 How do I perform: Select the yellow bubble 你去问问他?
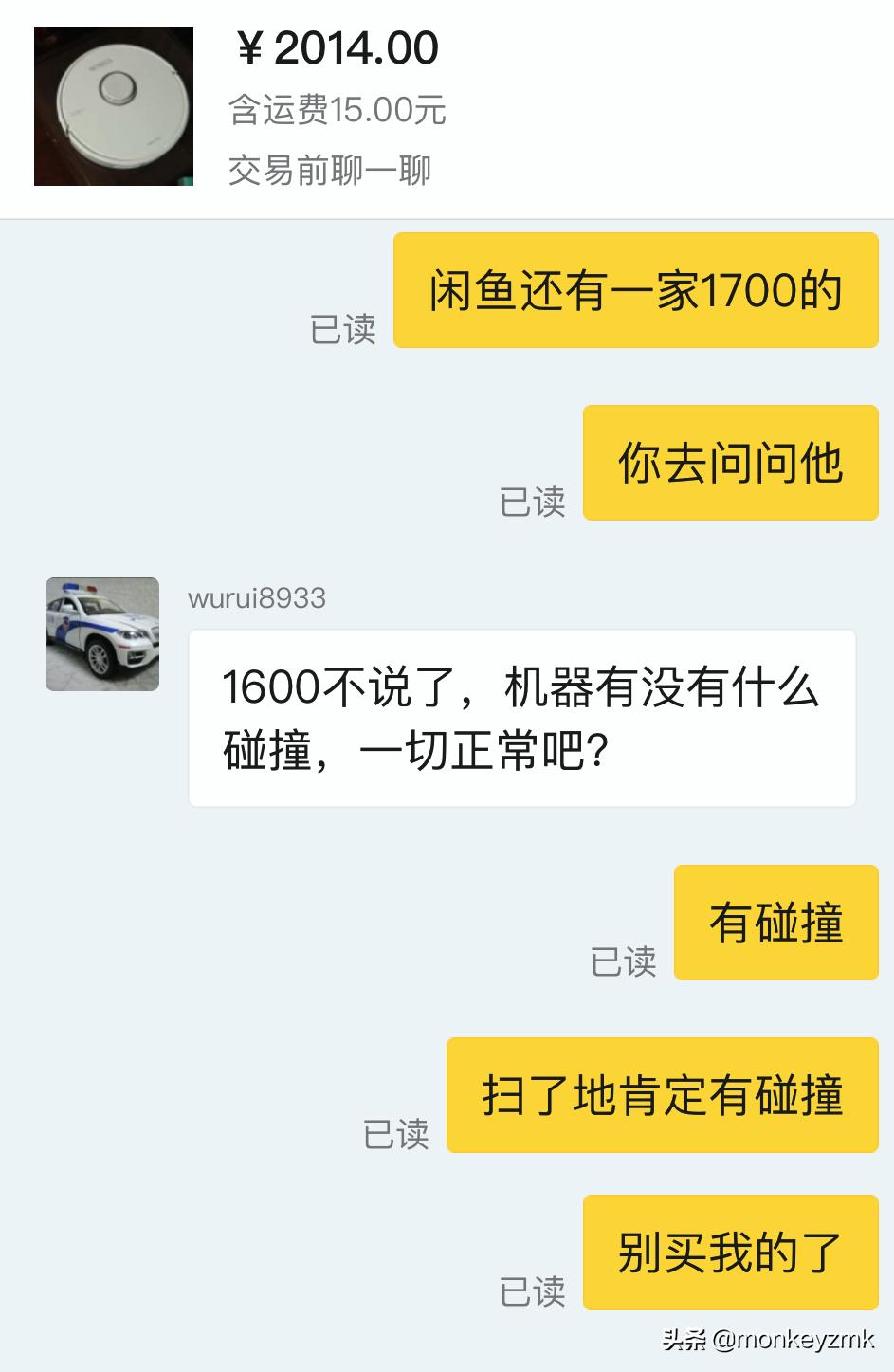click(731, 462)
